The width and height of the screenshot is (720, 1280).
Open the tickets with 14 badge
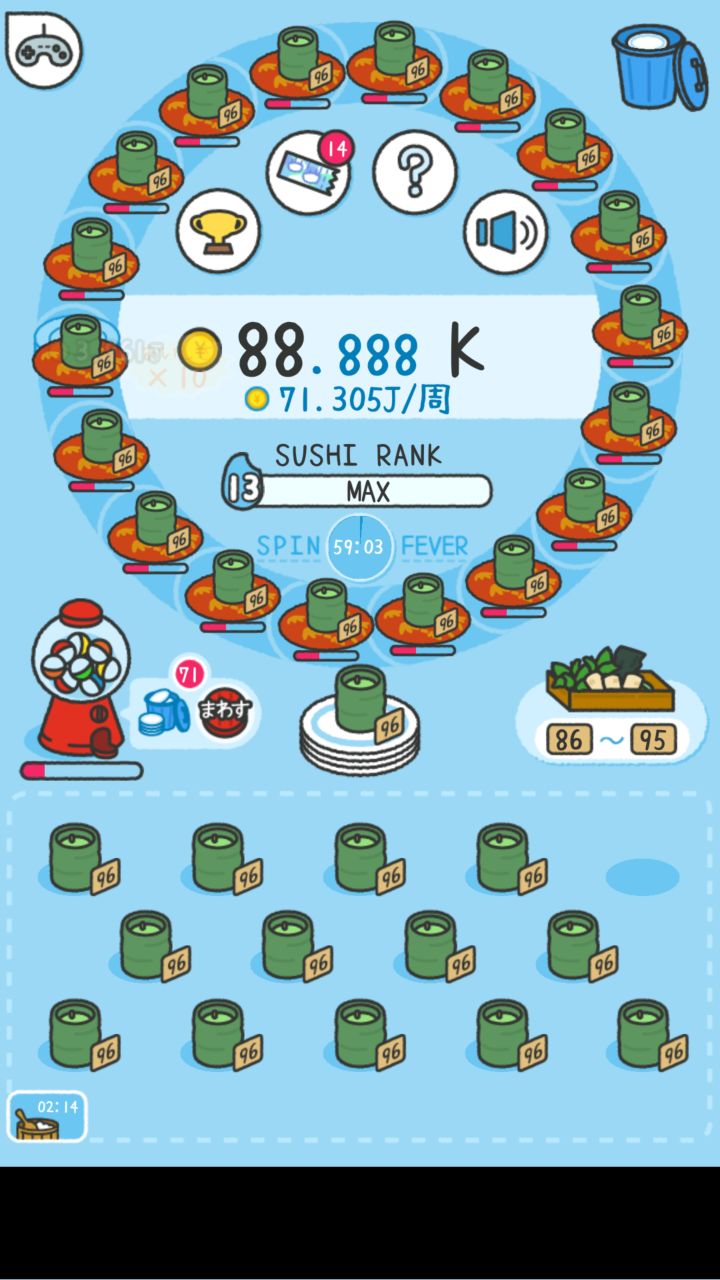(309, 171)
